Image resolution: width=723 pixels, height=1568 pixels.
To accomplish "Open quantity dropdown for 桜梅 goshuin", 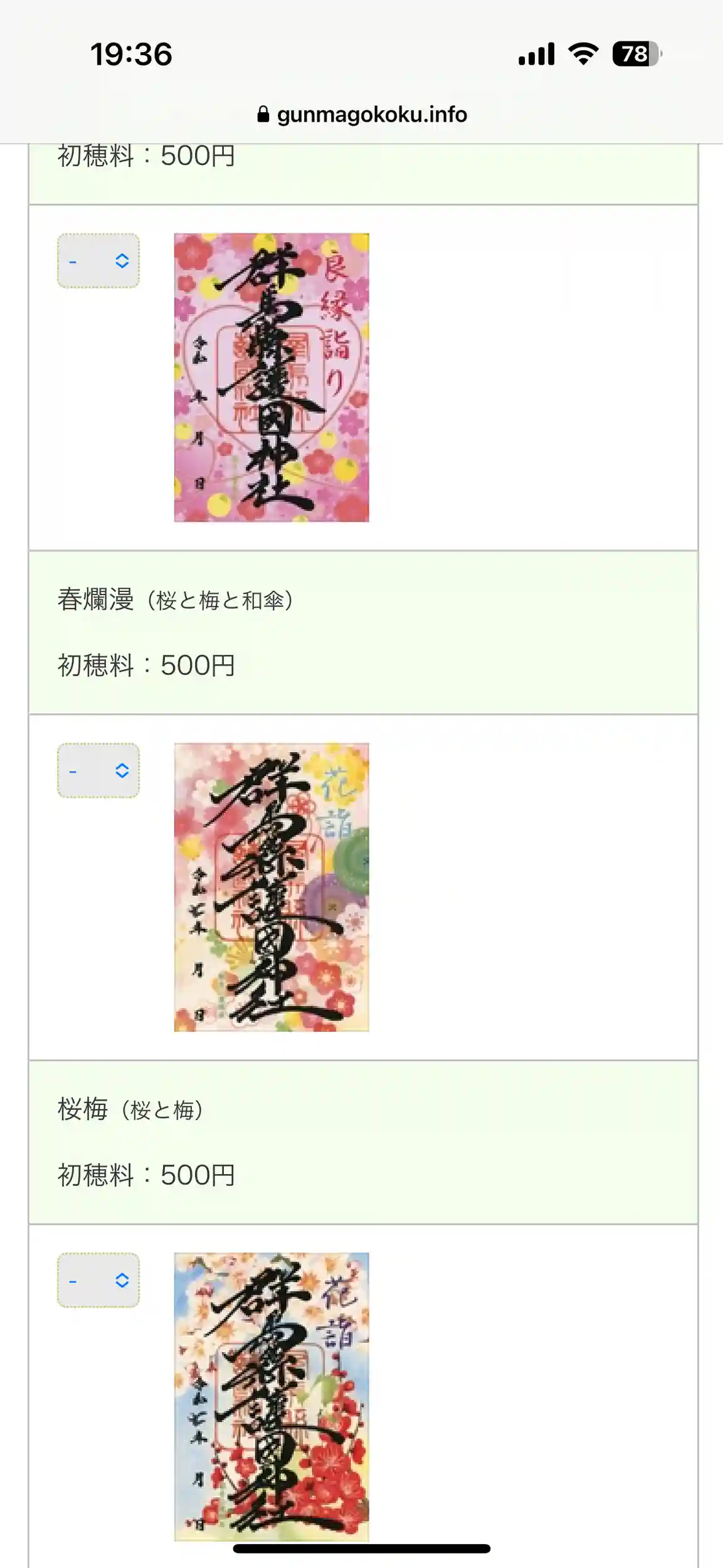I will (98, 1280).
